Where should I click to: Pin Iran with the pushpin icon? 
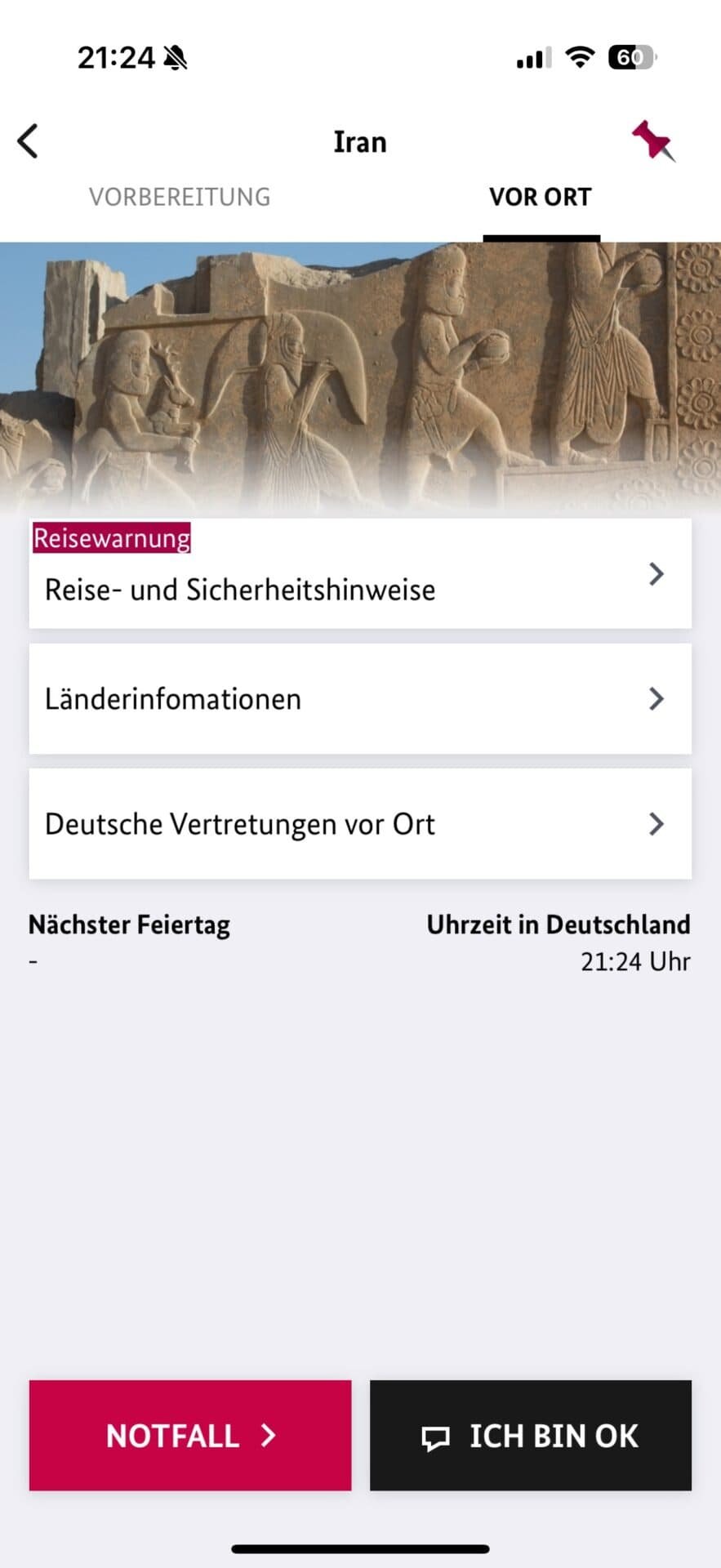coord(652,141)
